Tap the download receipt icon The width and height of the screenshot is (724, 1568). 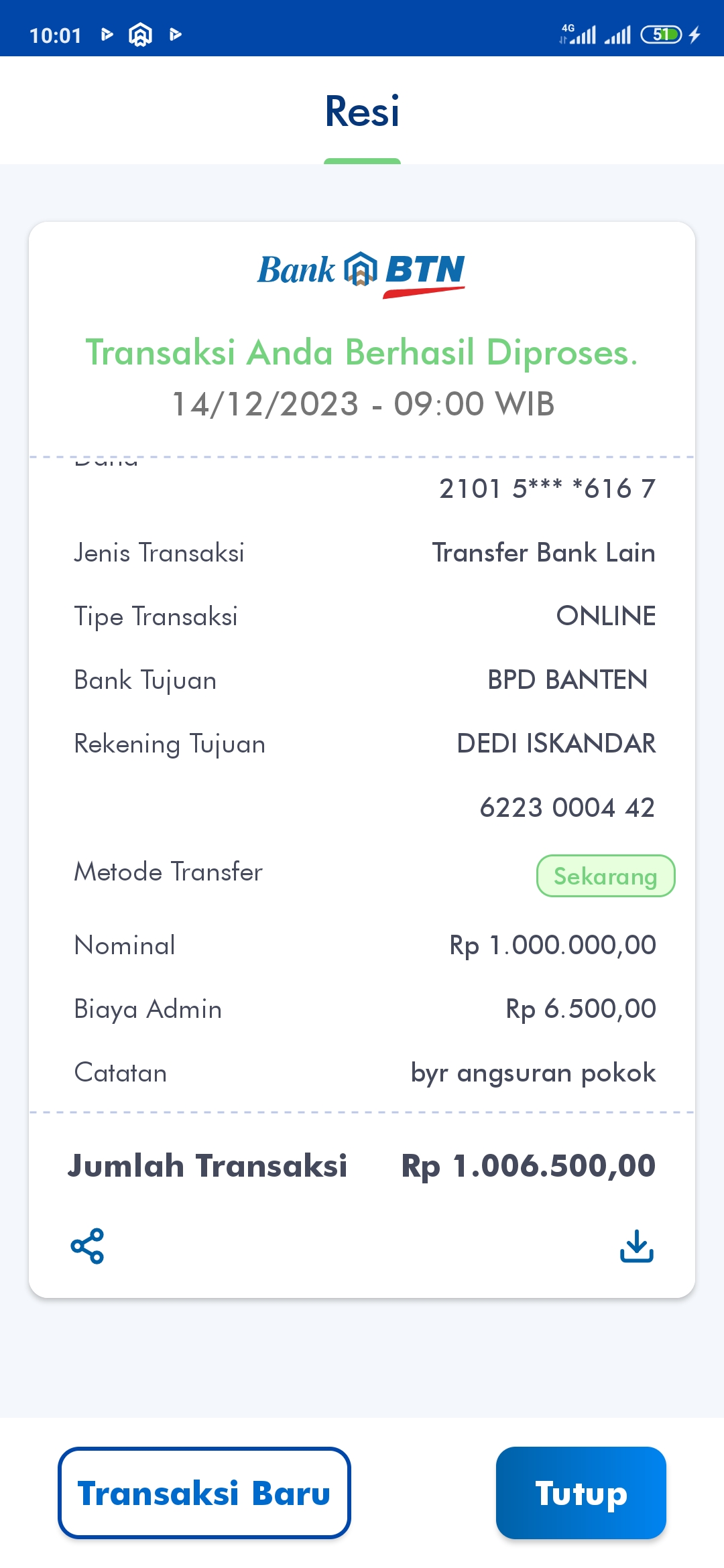click(x=636, y=1247)
